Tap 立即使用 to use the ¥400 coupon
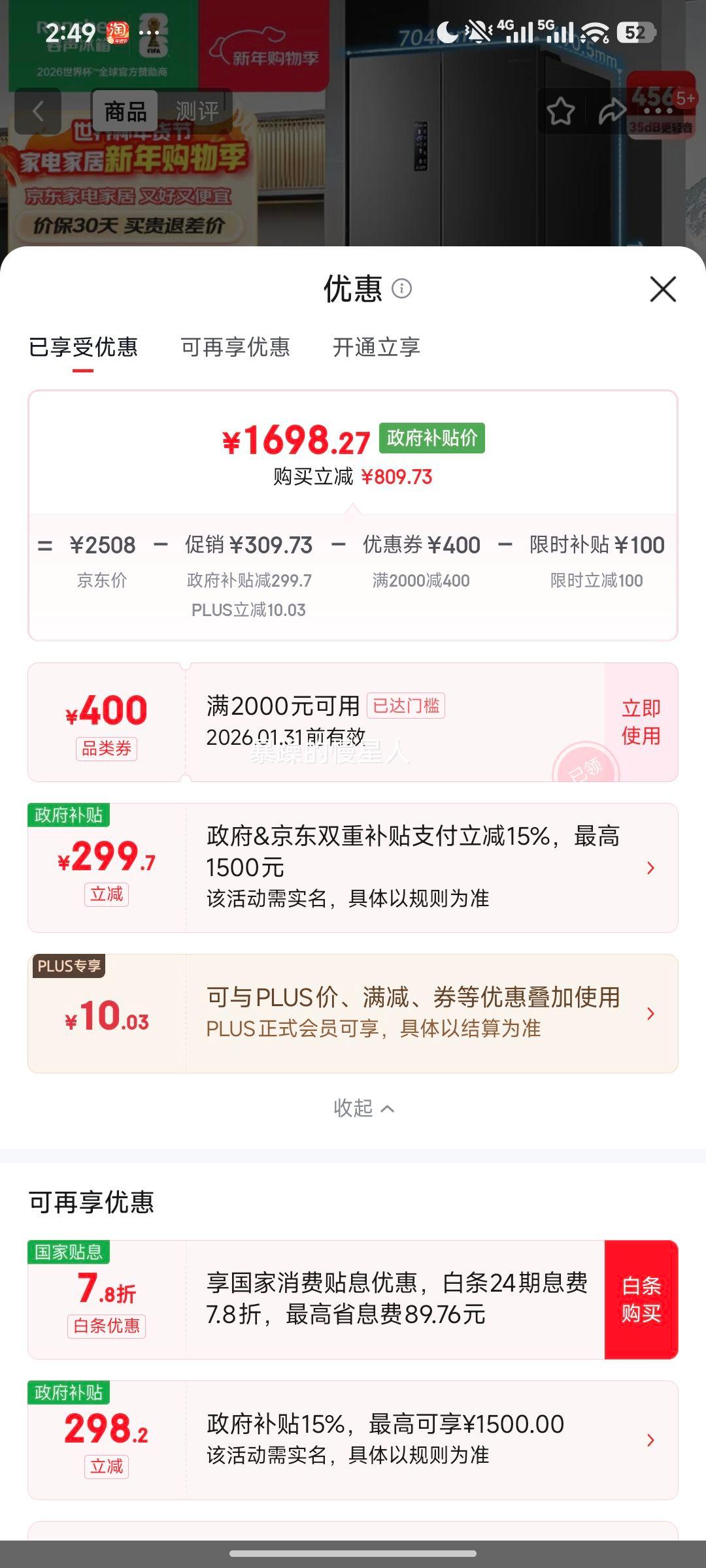706x1568 pixels. click(x=641, y=721)
